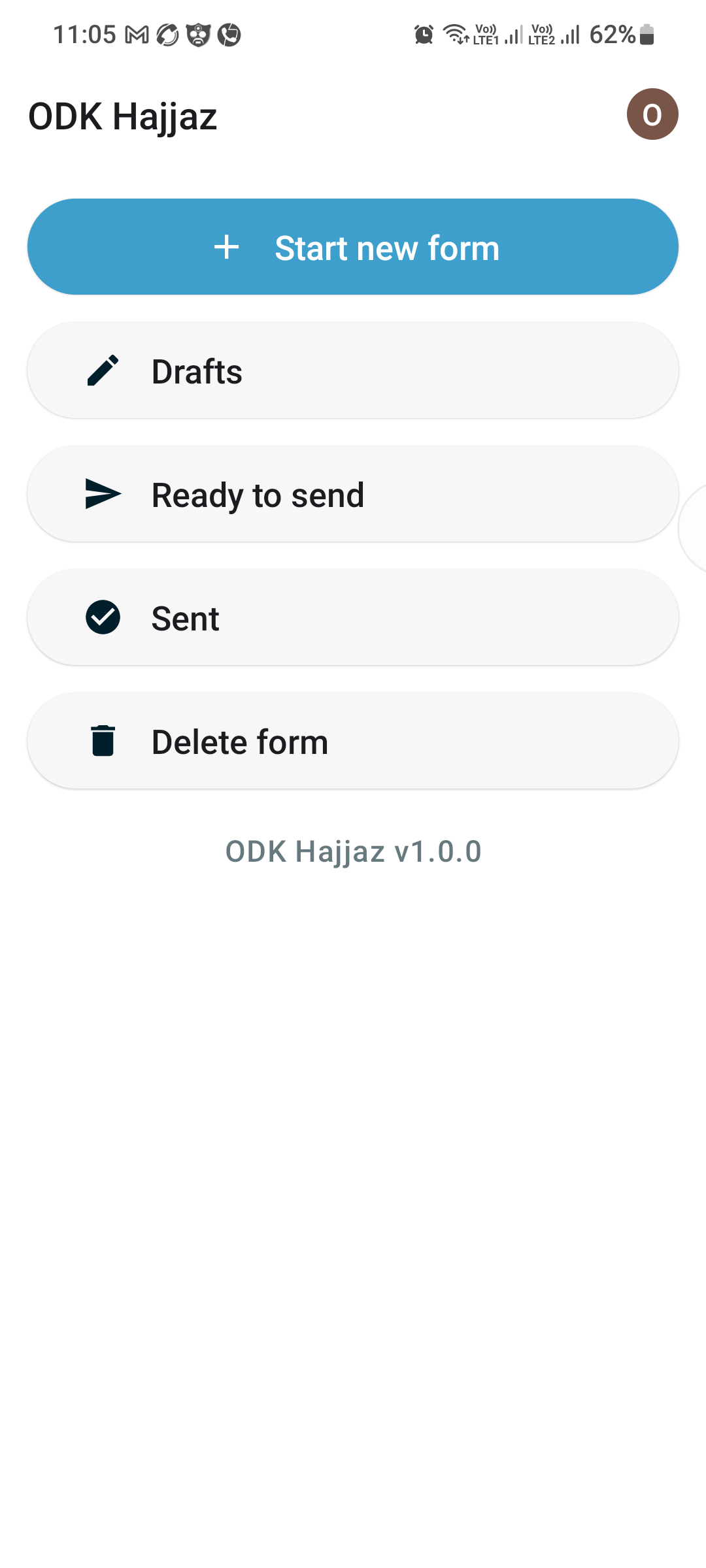Open the profile avatar labeled O
The height and width of the screenshot is (1568, 706).
[x=652, y=114]
